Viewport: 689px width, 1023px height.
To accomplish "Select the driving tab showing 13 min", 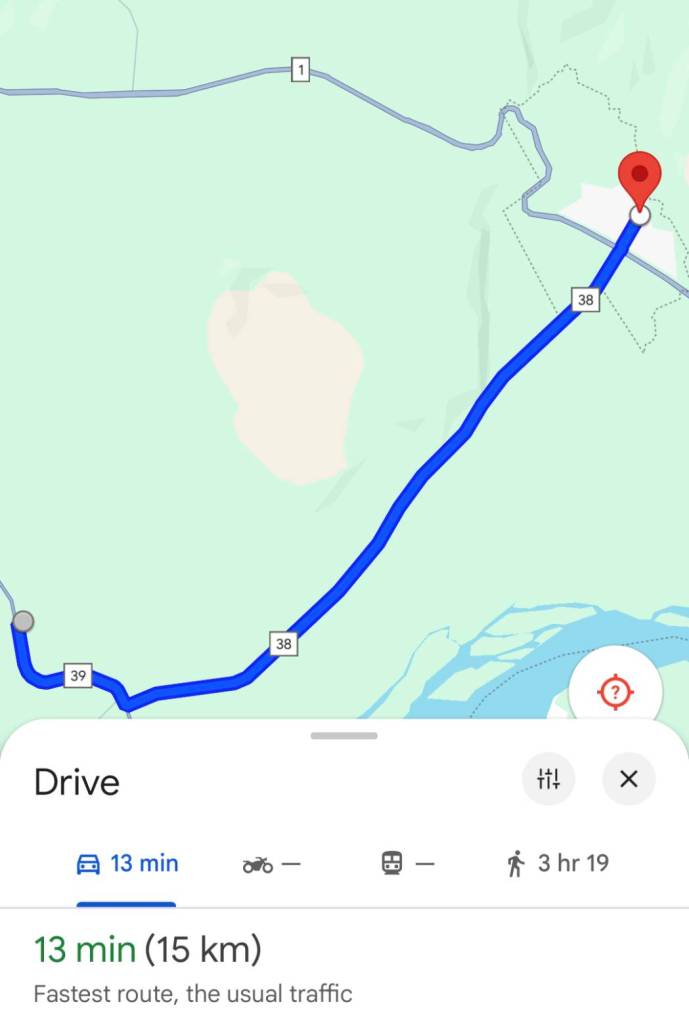I will pos(127,863).
